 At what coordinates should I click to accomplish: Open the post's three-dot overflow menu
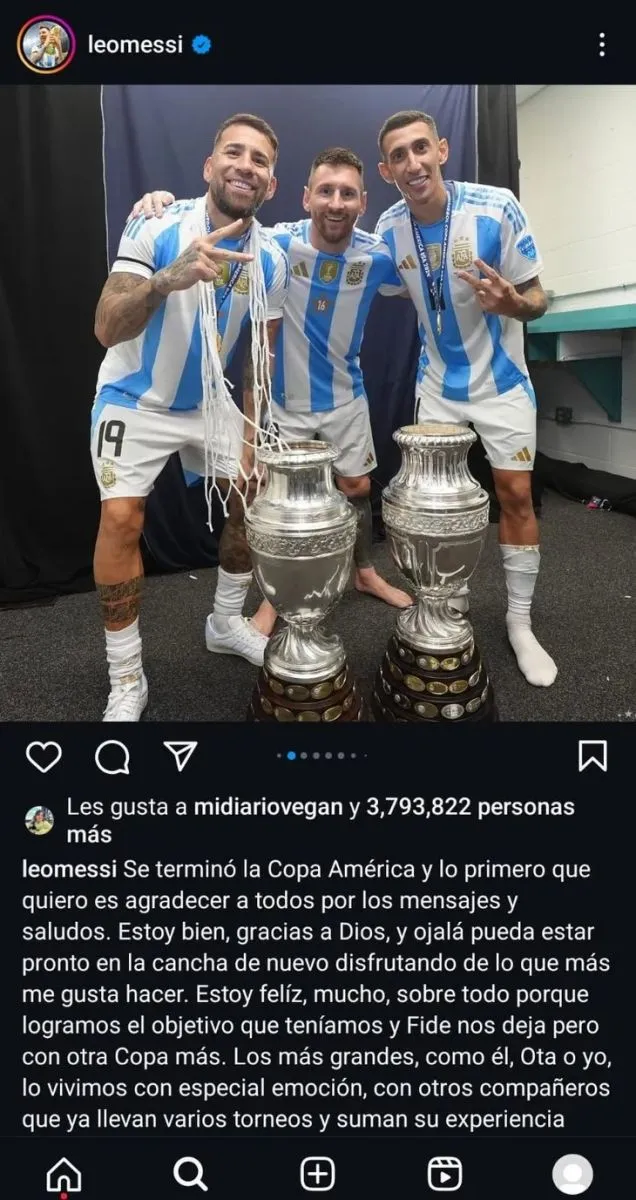pyautogui.click(x=601, y=45)
